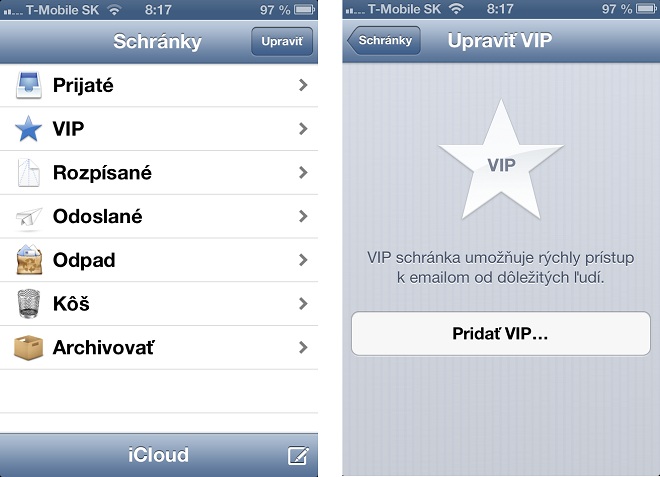Open the Prijaté inbox folder

(x=160, y=86)
